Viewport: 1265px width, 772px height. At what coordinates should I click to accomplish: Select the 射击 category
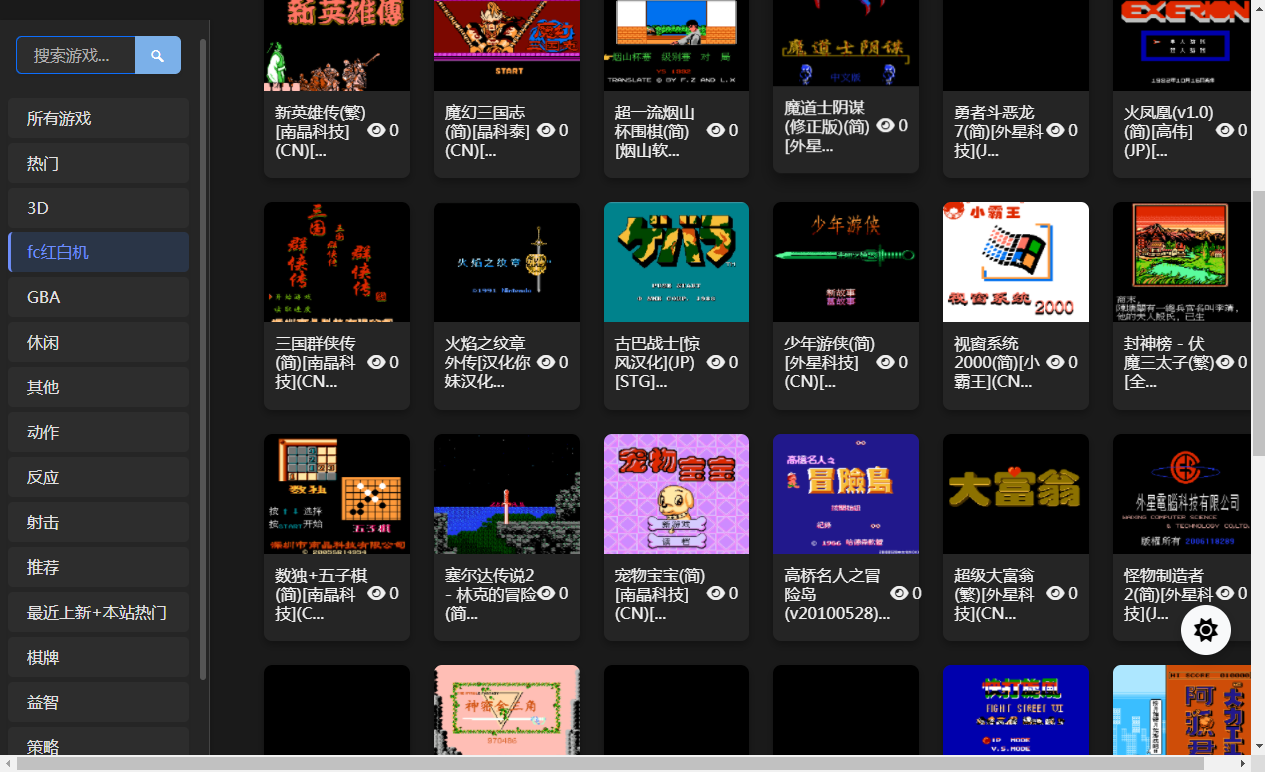pos(98,522)
